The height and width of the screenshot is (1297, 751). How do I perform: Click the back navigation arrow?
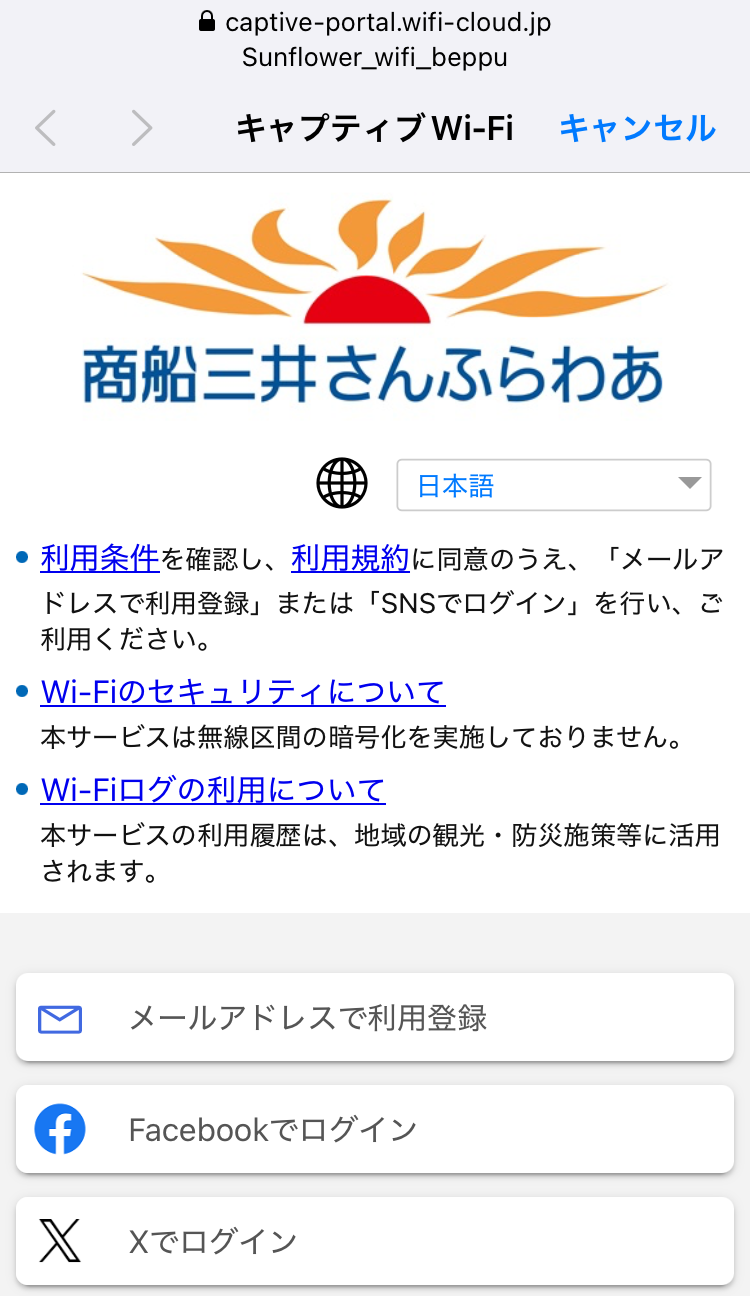(45, 128)
